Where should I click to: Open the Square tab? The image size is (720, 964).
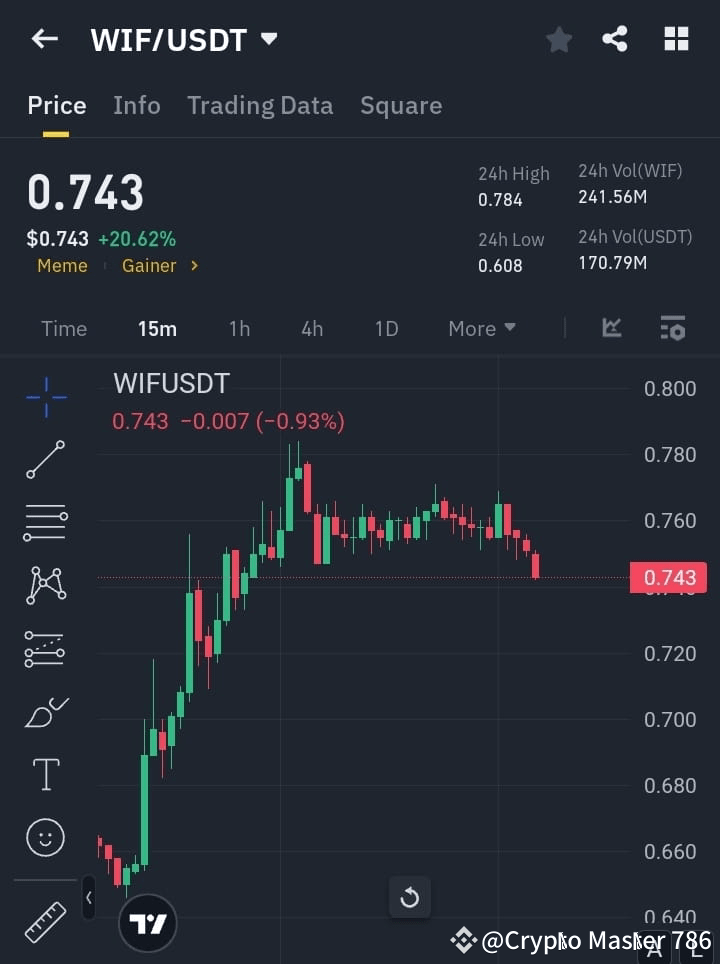[401, 105]
